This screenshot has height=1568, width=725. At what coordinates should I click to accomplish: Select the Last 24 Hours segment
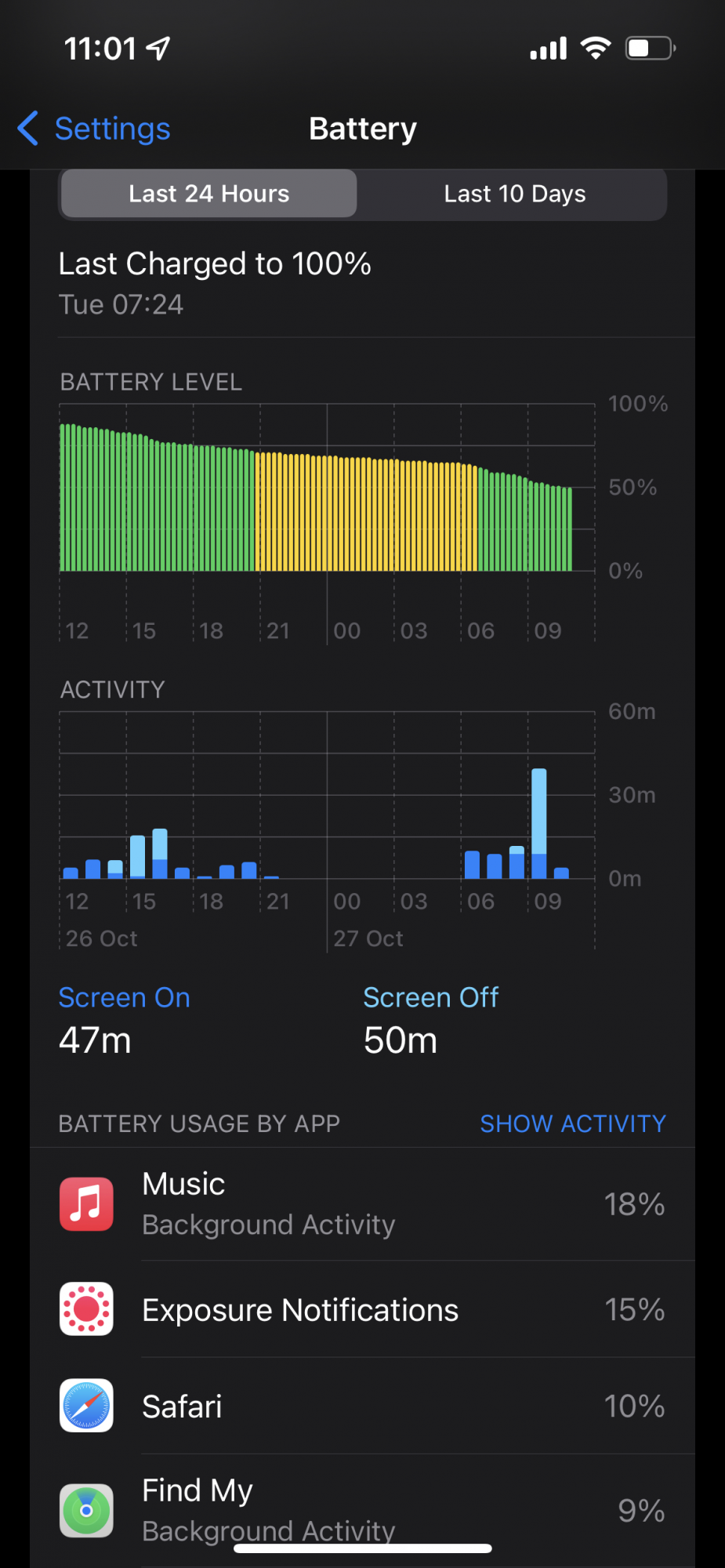click(x=208, y=194)
